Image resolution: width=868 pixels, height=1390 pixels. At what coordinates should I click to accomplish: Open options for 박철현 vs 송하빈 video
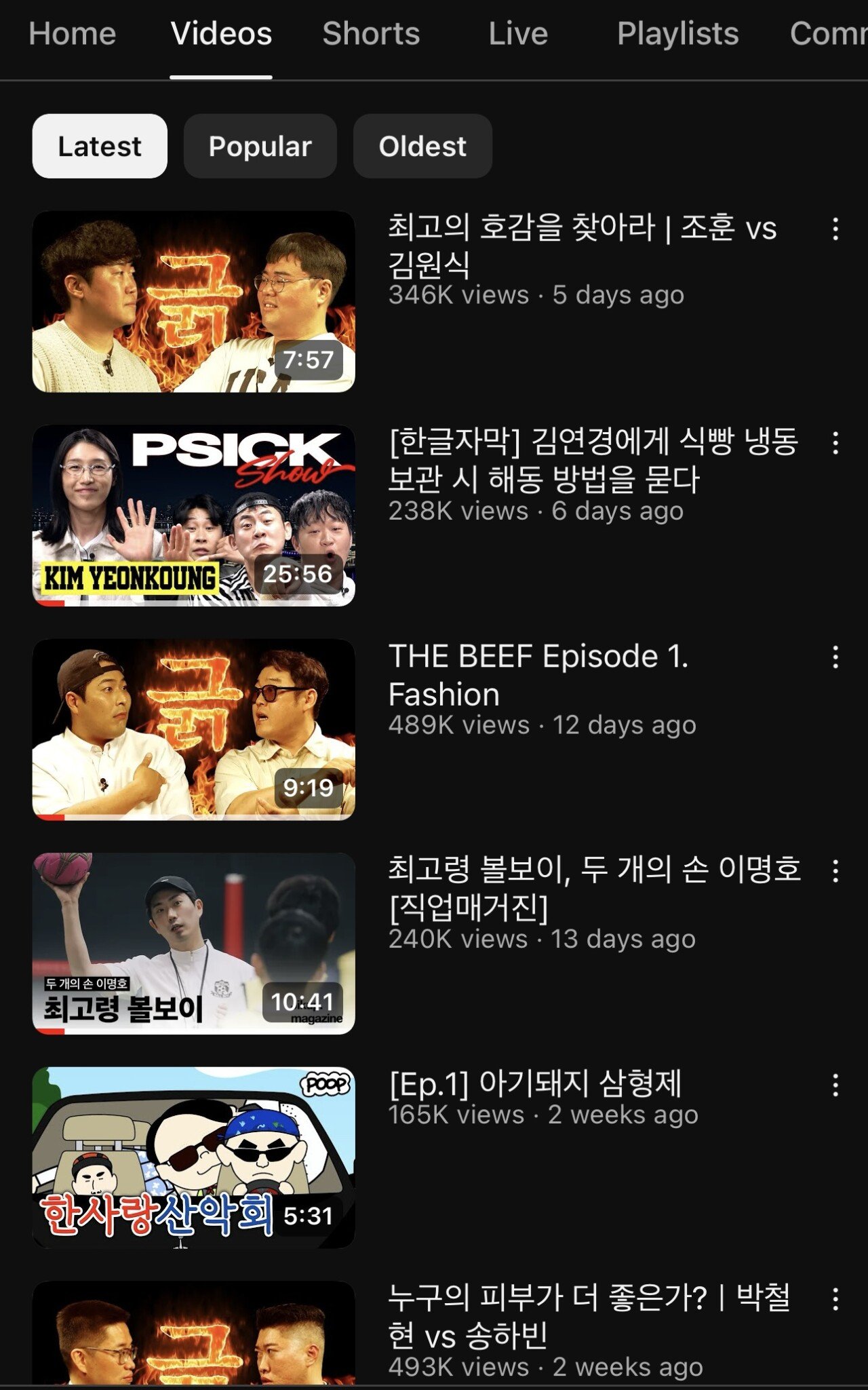[835, 1299]
